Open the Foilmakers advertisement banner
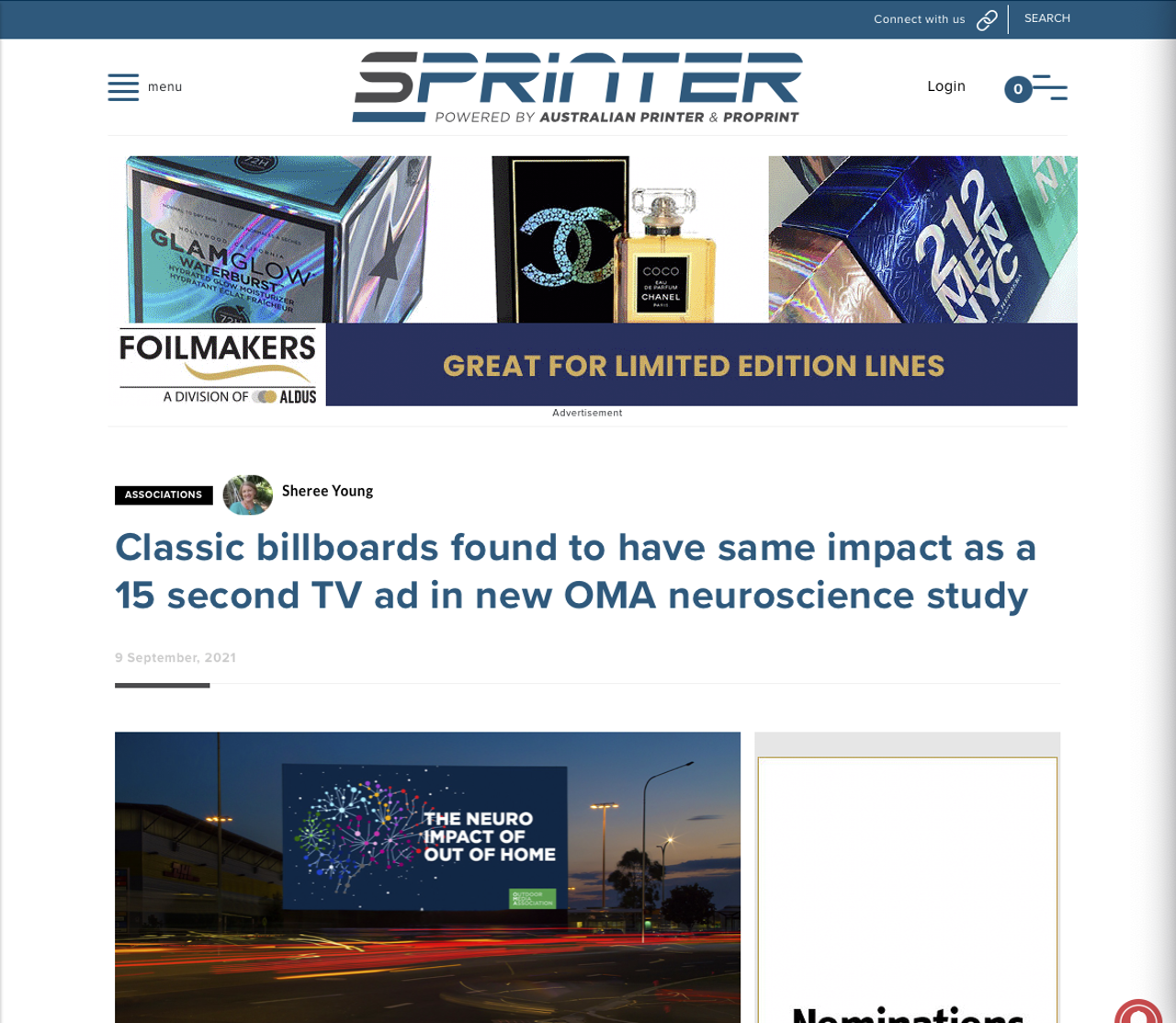The image size is (1176, 1023). coord(597,280)
